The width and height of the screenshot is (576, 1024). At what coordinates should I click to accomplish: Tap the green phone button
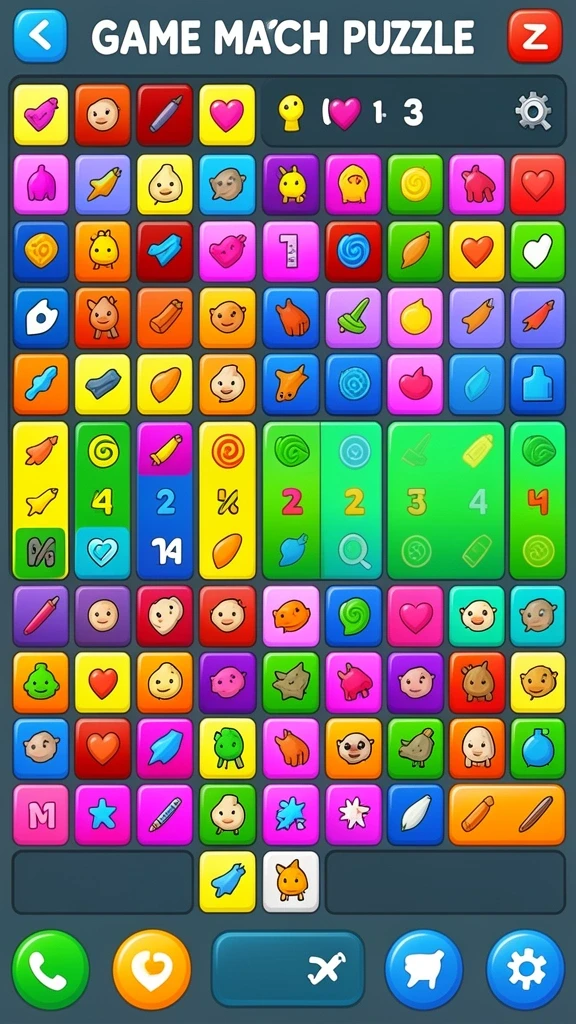51,970
